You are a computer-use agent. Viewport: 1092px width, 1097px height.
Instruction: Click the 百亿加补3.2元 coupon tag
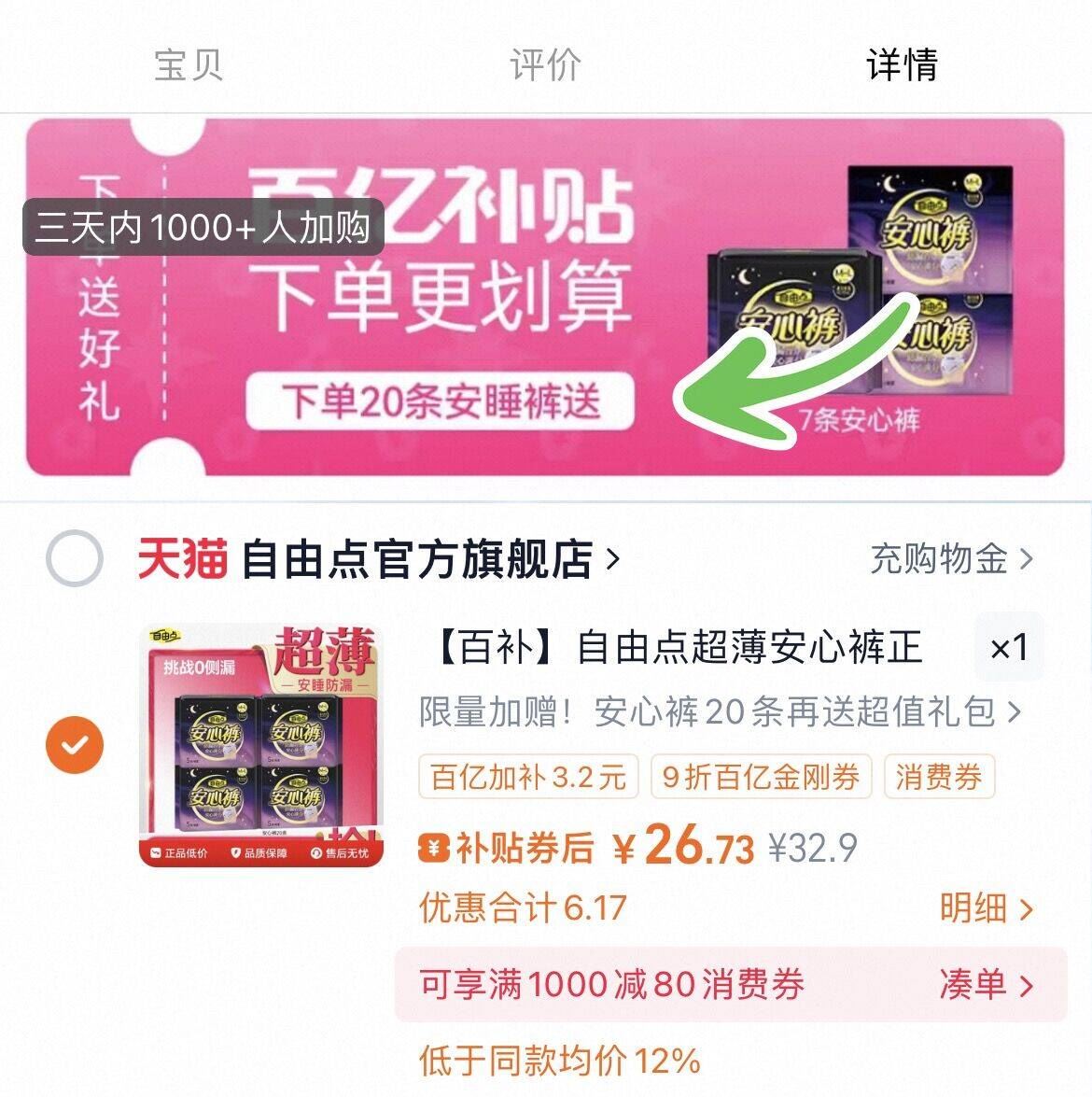pos(528,776)
